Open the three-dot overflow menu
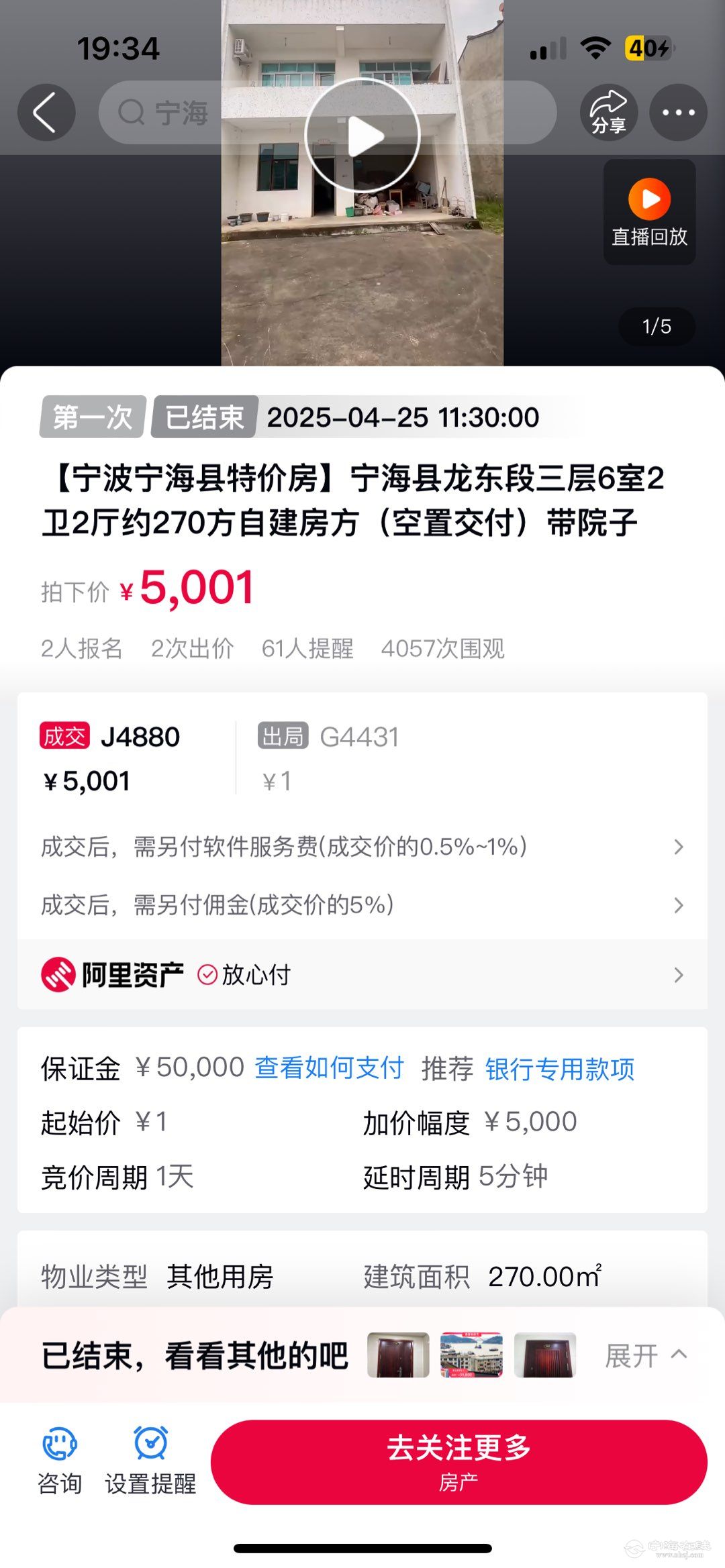The image size is (725, 1568). click(678, 112)
